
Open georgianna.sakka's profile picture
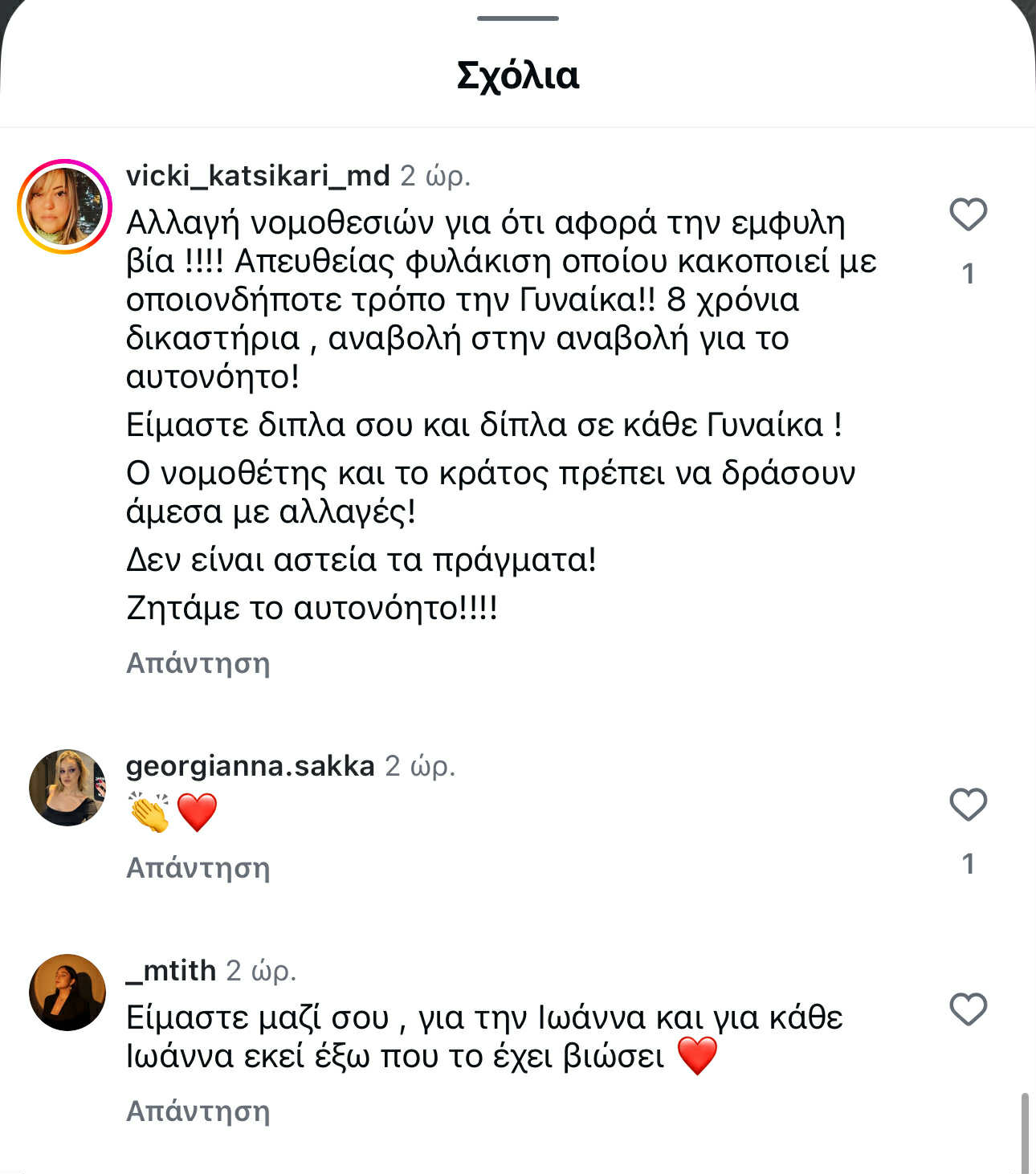coord(67,788)
